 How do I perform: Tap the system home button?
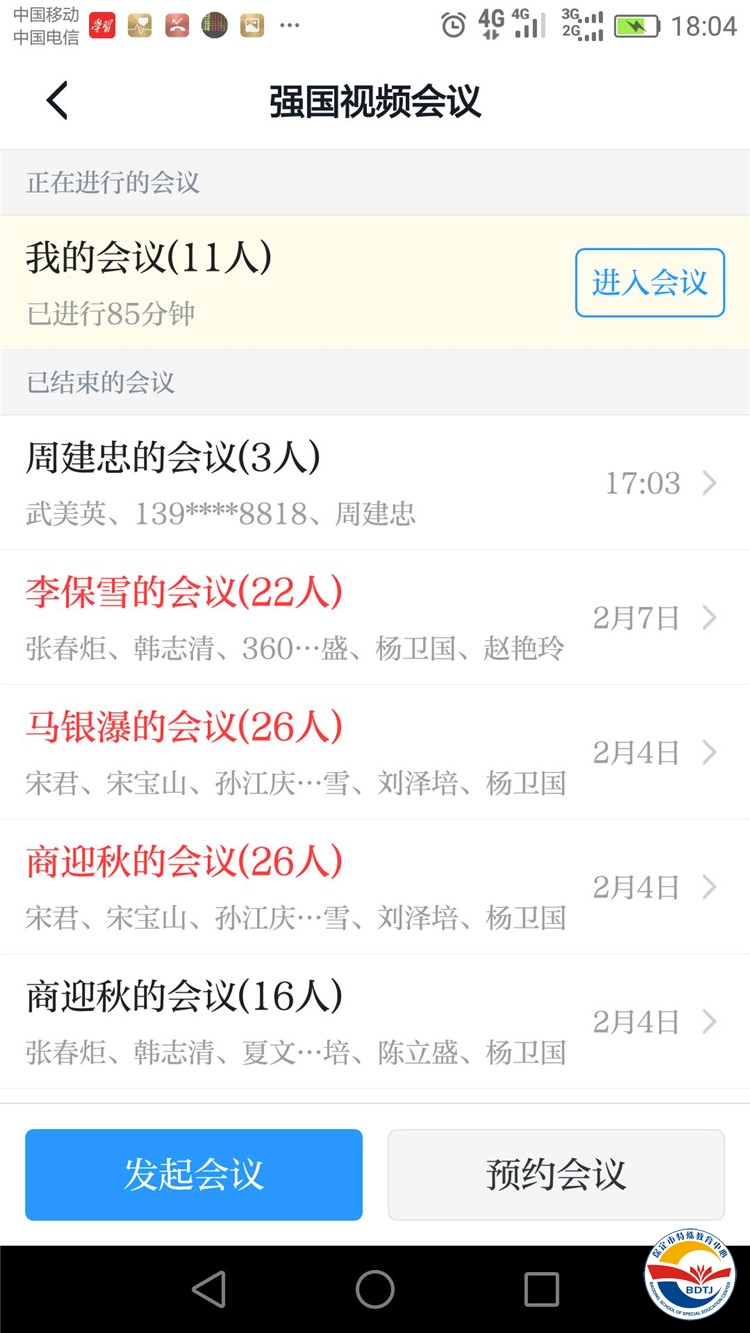tap(375, 1290)
